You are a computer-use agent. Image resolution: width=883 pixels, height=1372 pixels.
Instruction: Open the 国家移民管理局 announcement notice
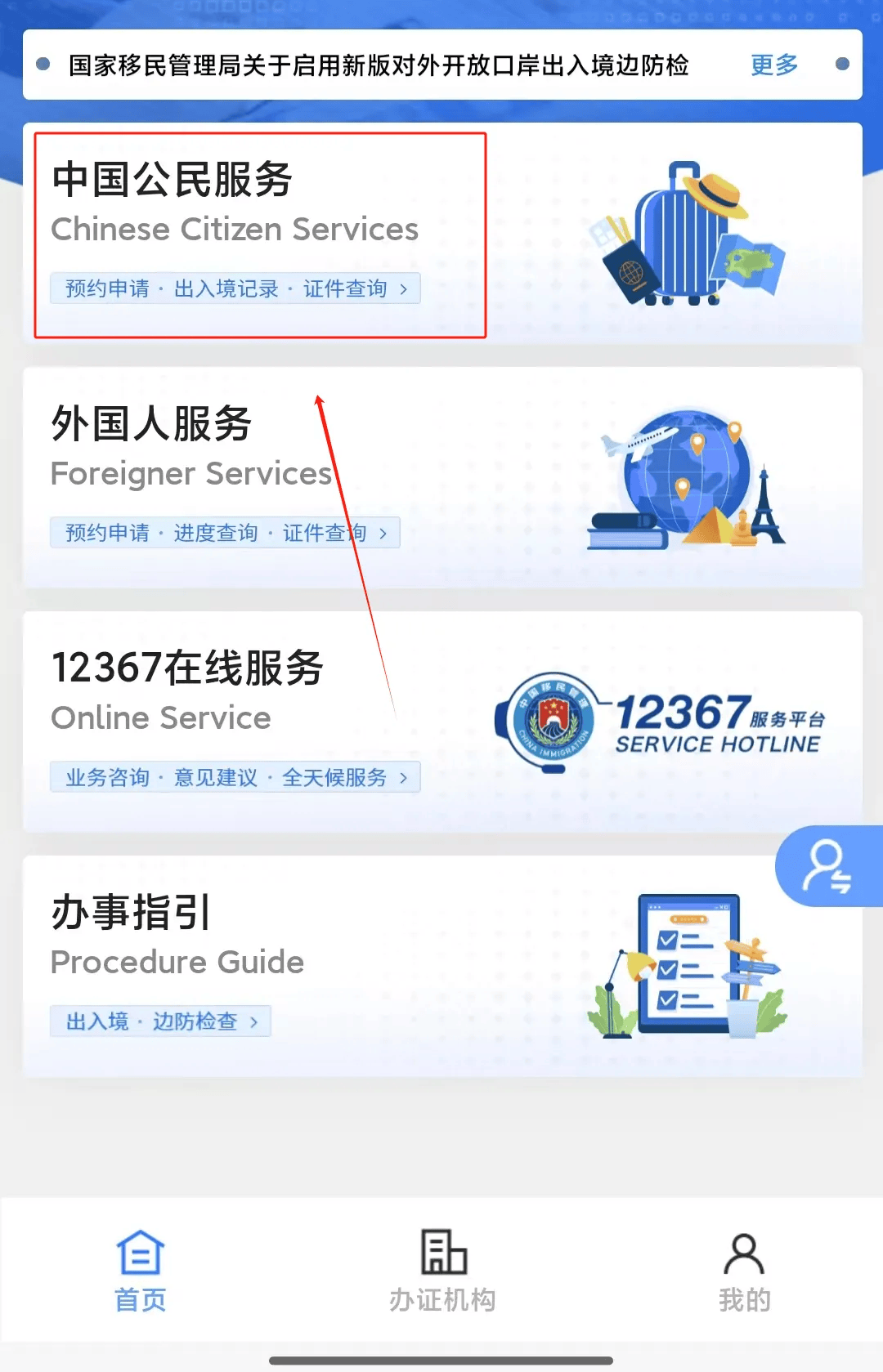(378, 65)
